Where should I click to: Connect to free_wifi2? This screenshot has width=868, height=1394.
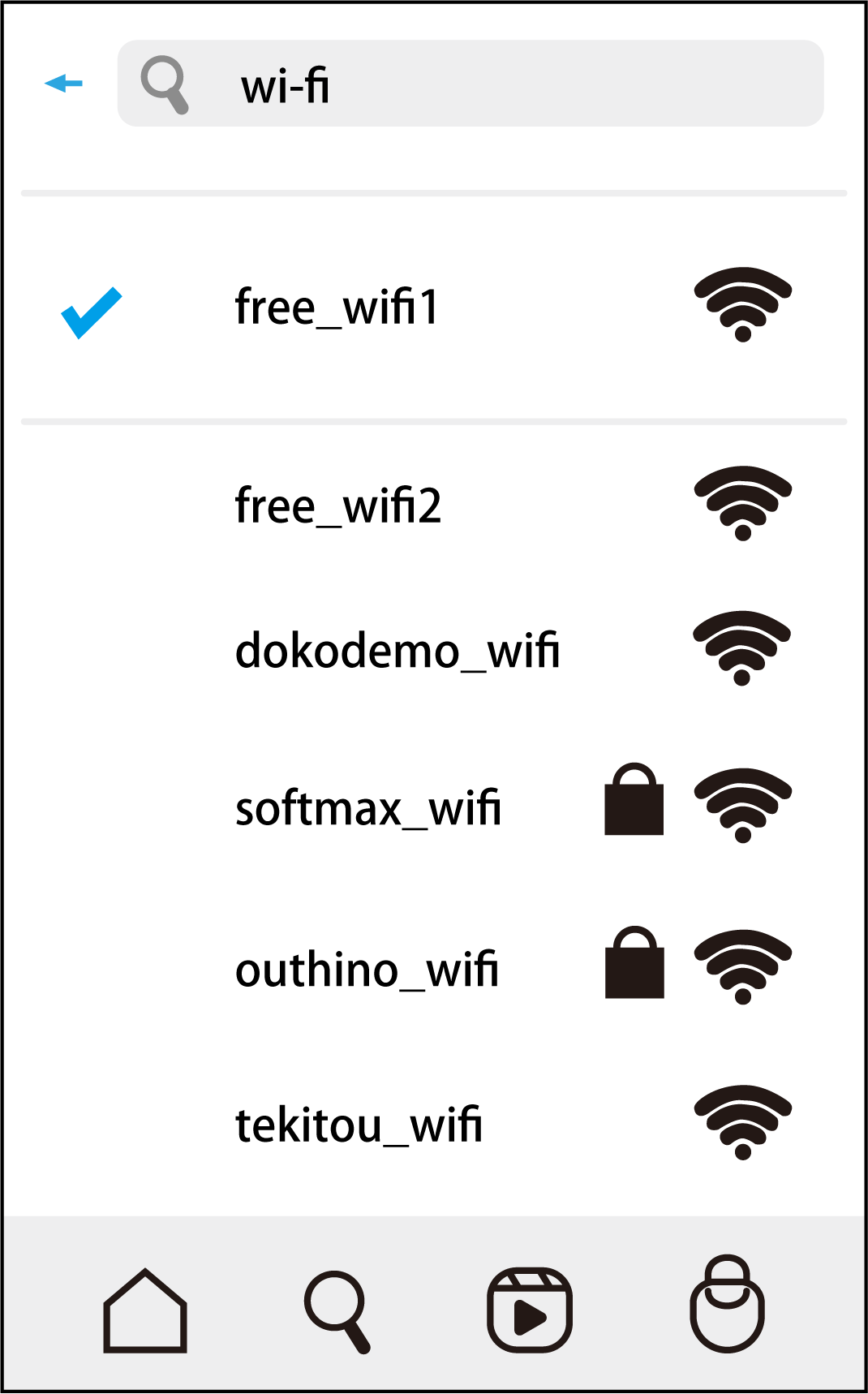(338, 506)
